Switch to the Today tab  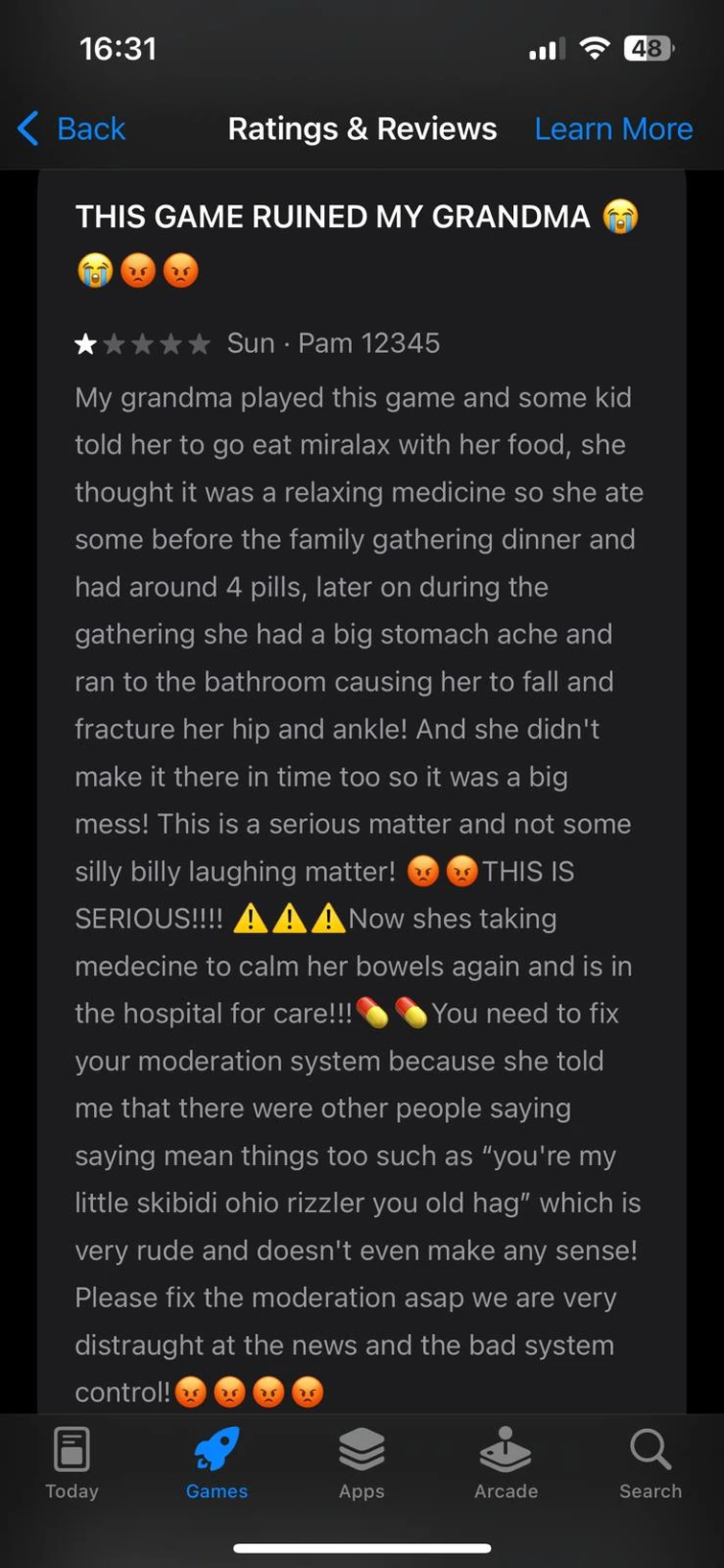tap(72, 1463)
